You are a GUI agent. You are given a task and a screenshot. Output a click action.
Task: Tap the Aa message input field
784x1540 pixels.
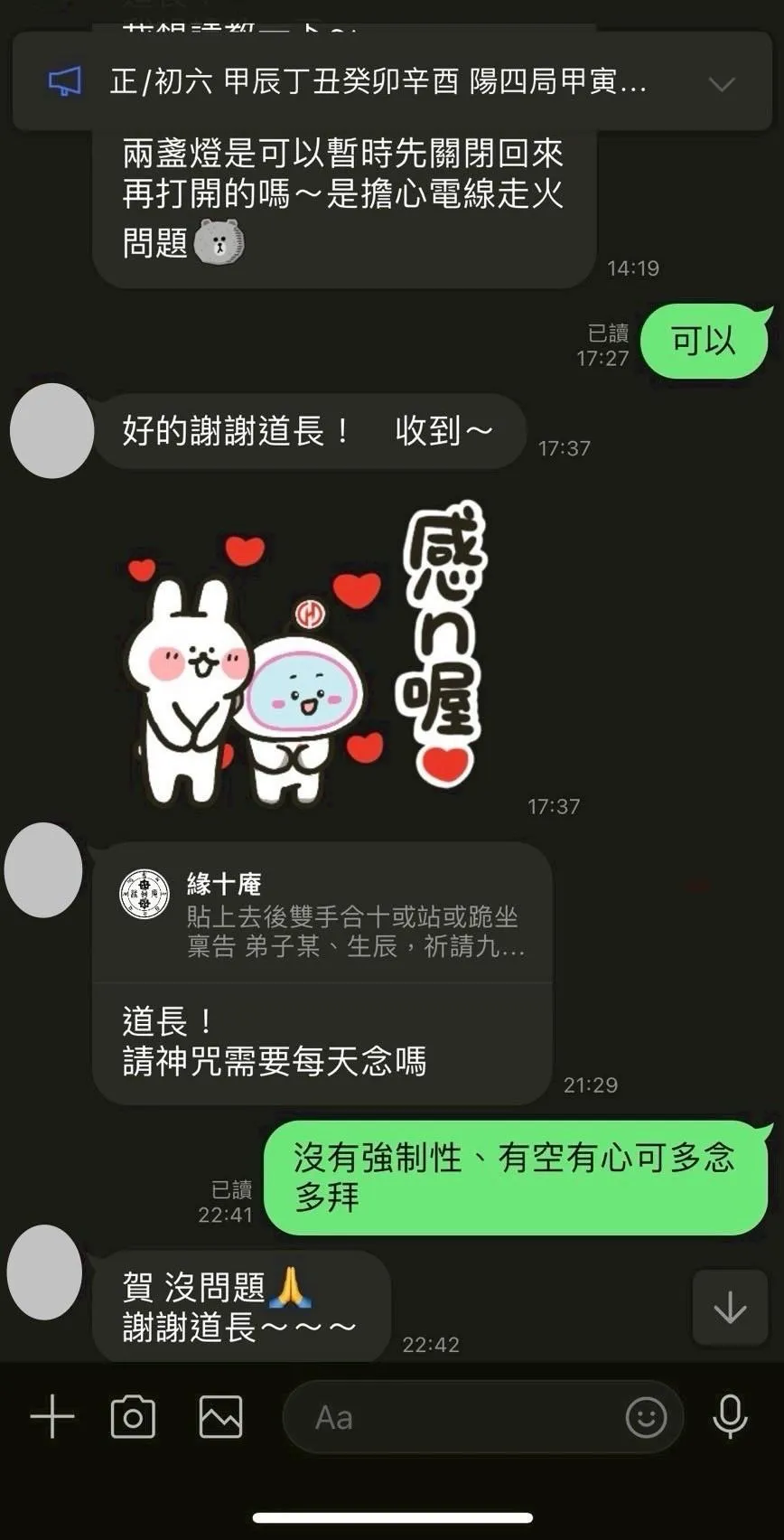pyautogui.click(x=452, y=1417)
